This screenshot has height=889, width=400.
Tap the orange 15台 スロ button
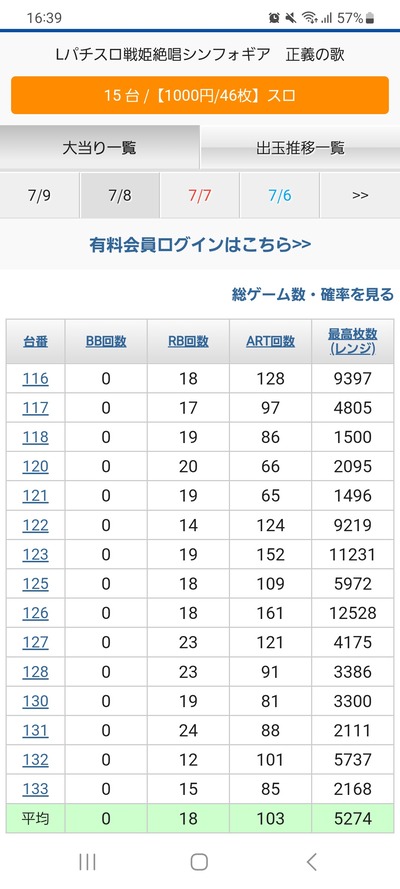(x=199, y=95)
